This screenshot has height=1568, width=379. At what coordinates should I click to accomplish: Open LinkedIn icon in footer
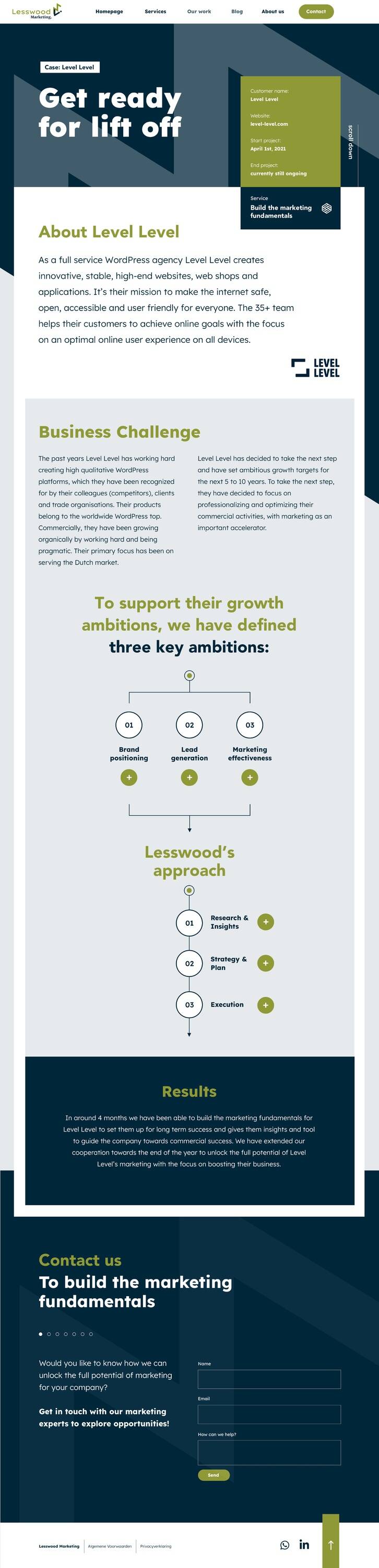coord(304,1545)
